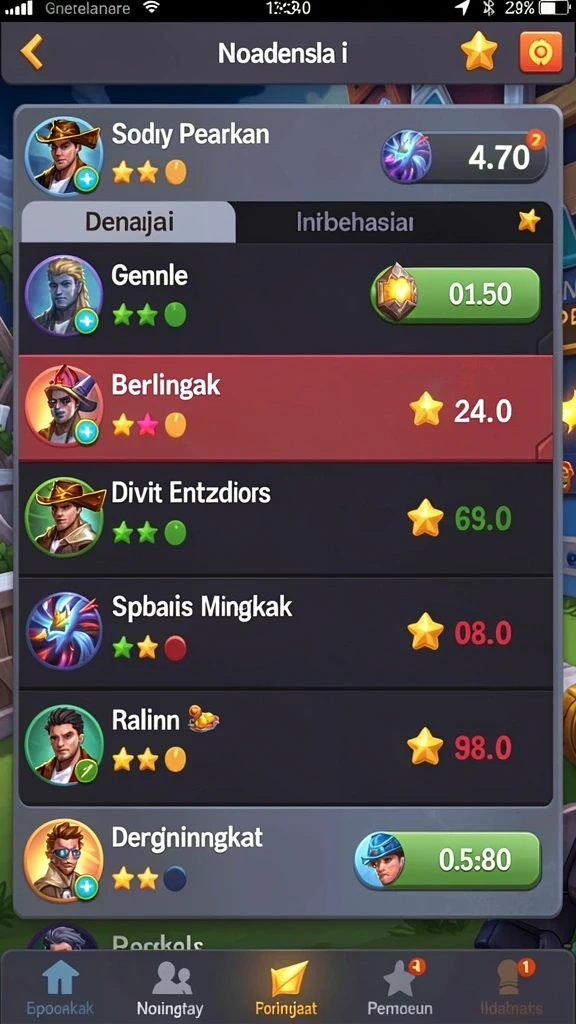Tap the star icon in the top bar
This screenshot has height=1024, width=576.
[479, 52]
